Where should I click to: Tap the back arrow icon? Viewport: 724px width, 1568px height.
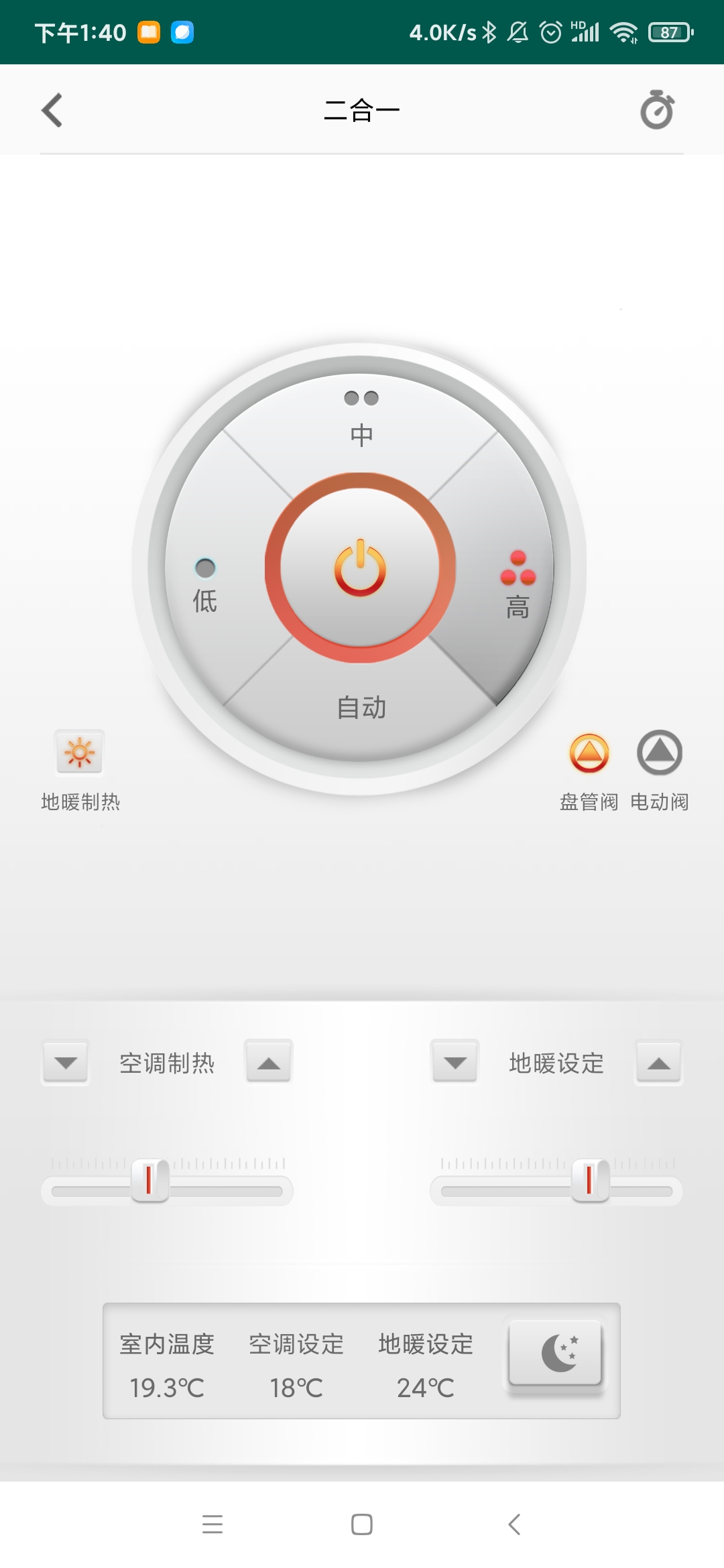tap(52, 111)
